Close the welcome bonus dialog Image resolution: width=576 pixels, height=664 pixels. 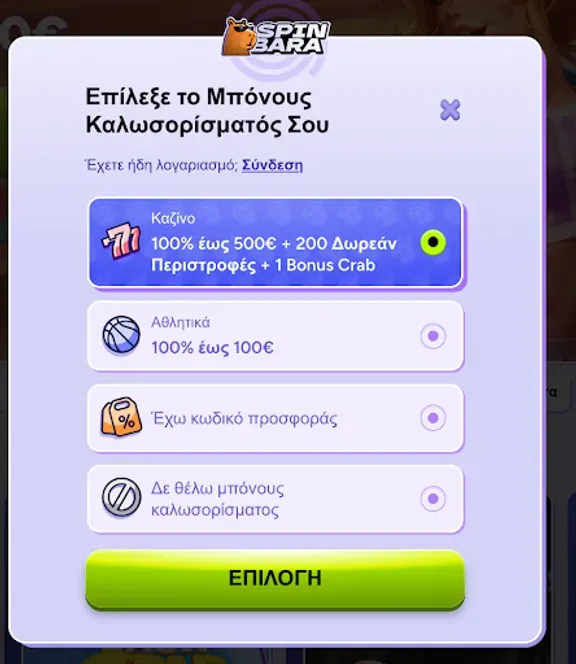click(450, 110)
